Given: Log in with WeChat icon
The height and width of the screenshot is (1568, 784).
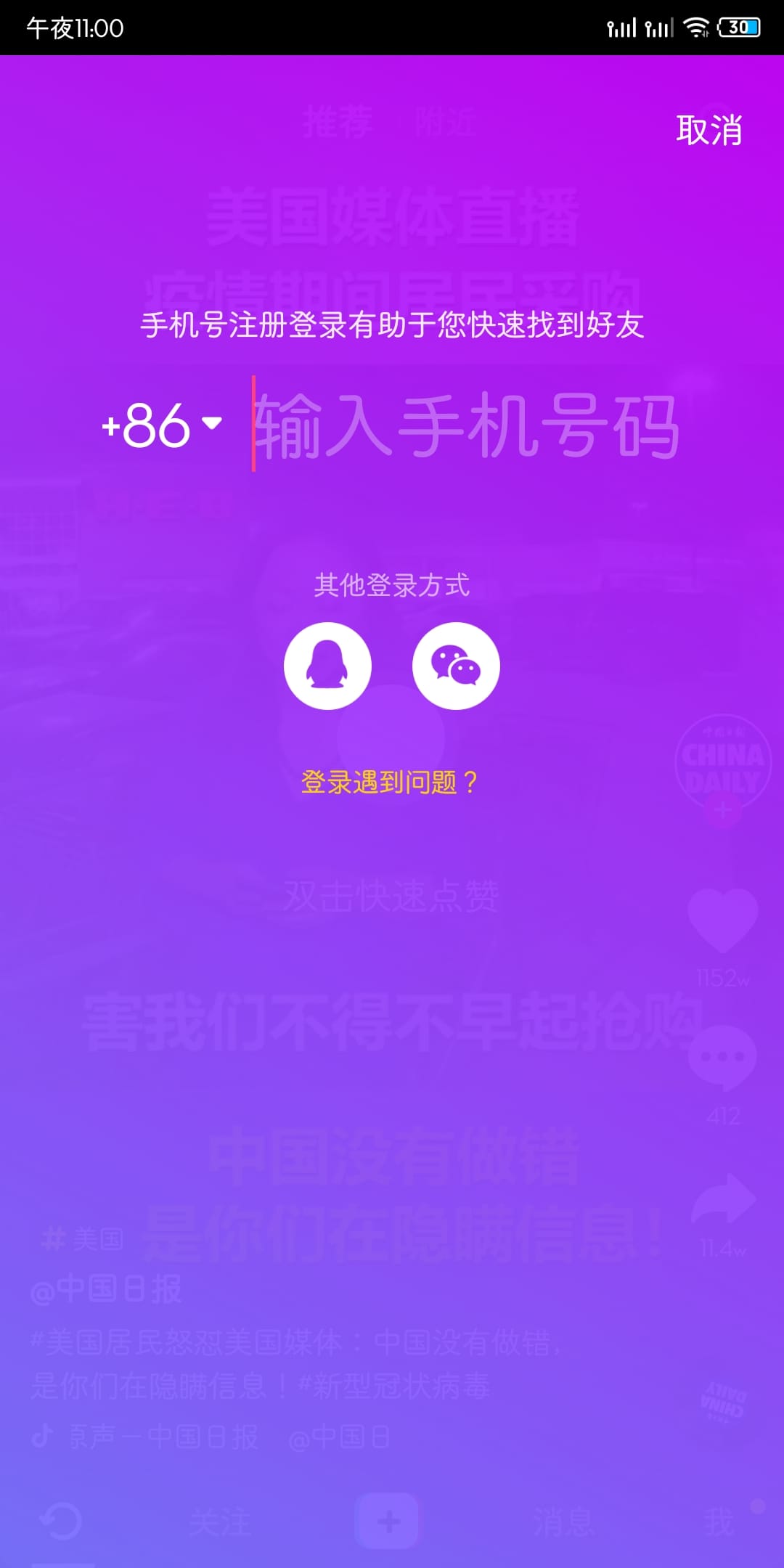Looking at the screenshot, I should 456,666.
